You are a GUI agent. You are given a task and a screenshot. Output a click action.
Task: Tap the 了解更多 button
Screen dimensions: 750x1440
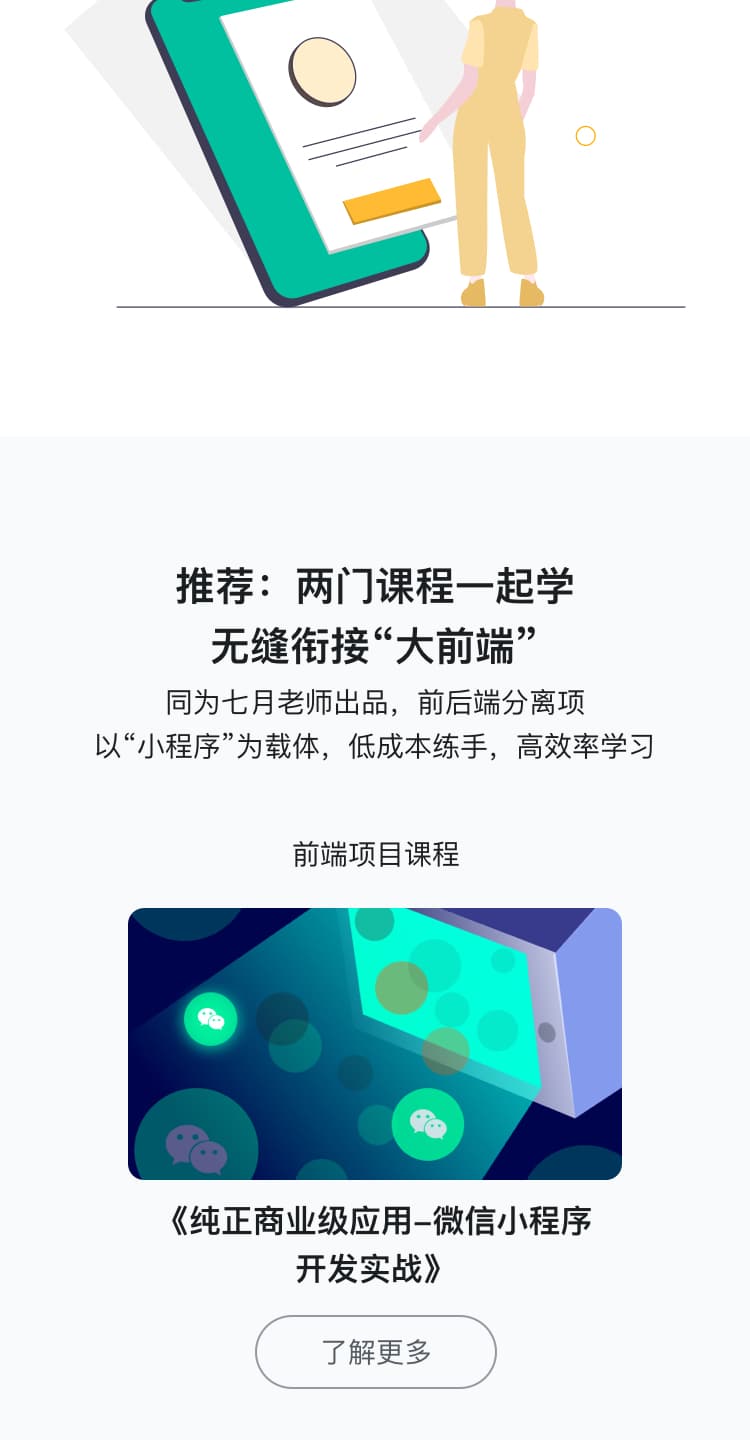click(x=375, y=1352)
